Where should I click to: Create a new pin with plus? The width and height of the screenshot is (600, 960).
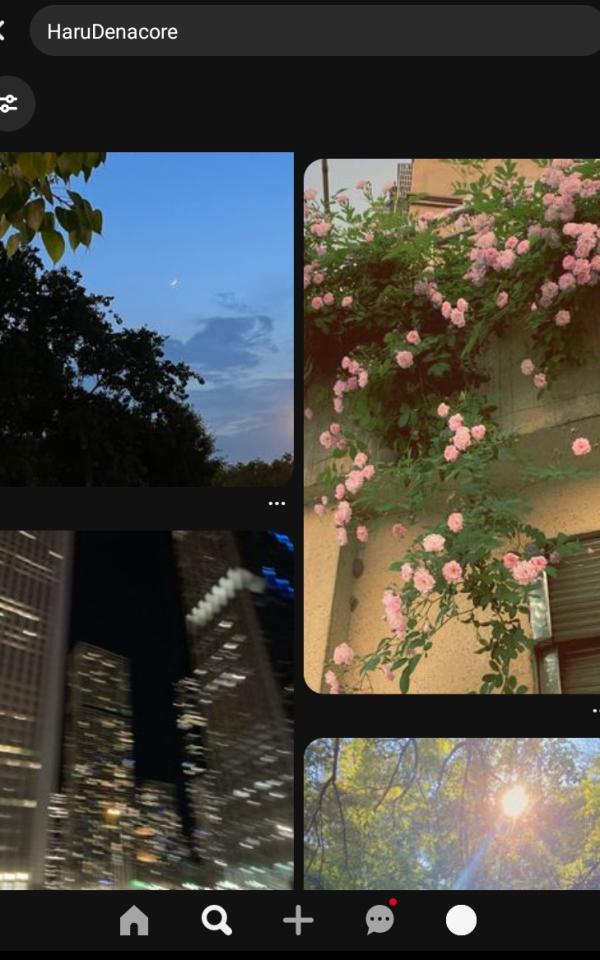pyautogui.click(x=298, y=920)
